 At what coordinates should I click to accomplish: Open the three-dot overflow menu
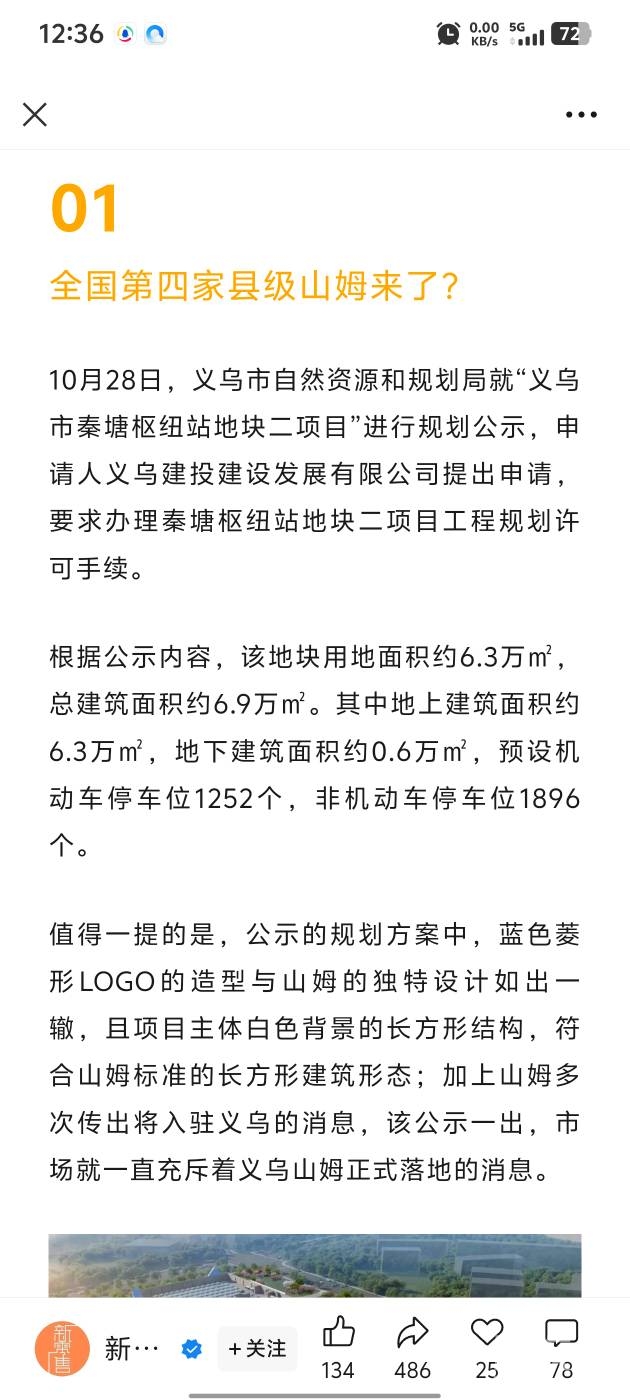[x=581, y=115]
